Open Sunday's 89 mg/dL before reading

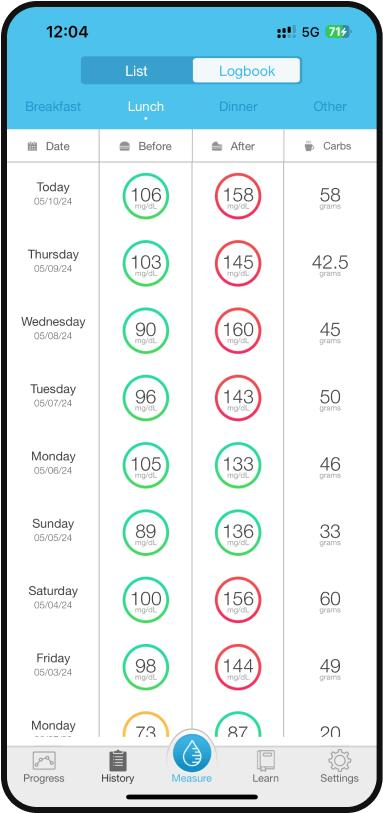146,532
